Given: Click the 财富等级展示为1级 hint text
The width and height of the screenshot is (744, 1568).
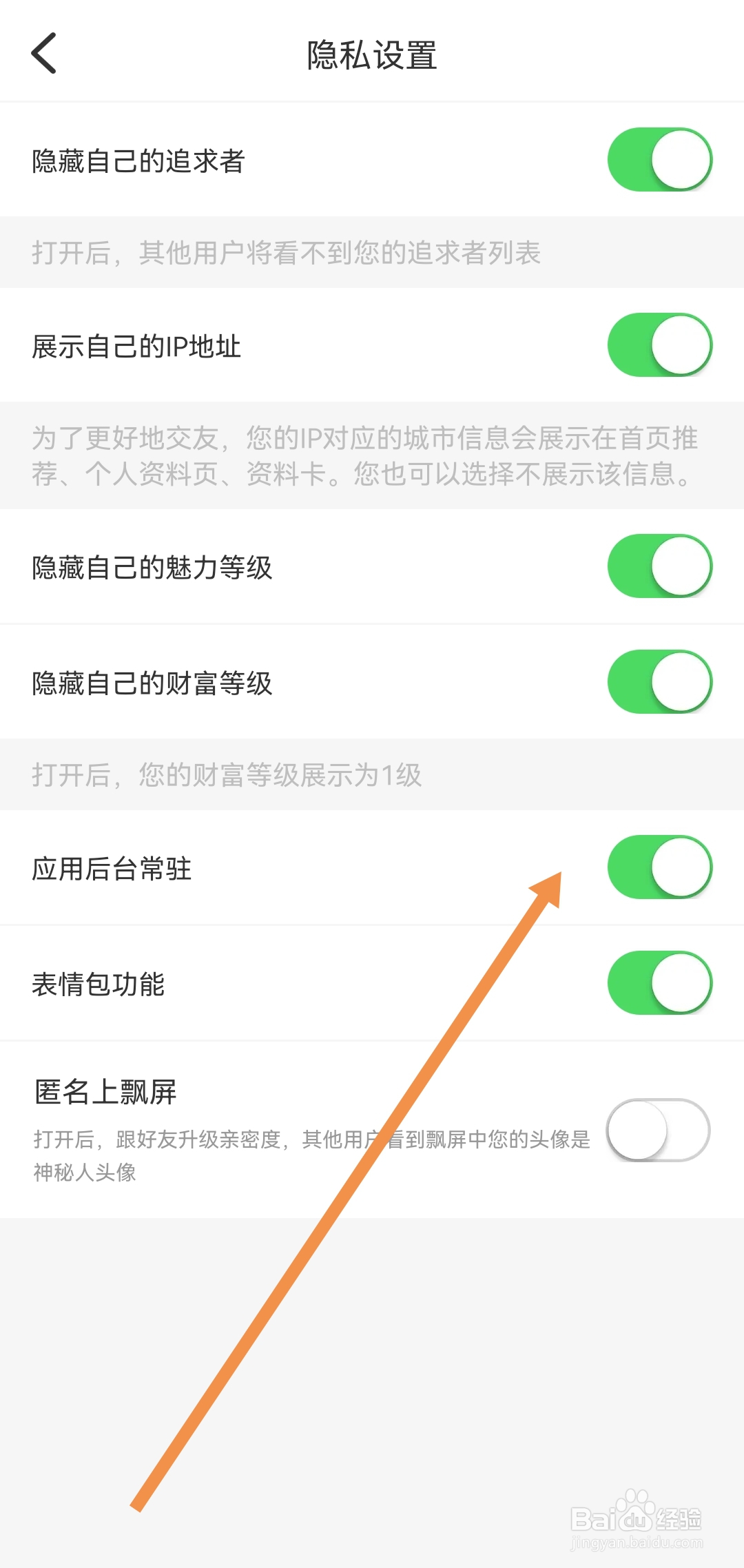Looking at the screenshot, I should point(229,774).
